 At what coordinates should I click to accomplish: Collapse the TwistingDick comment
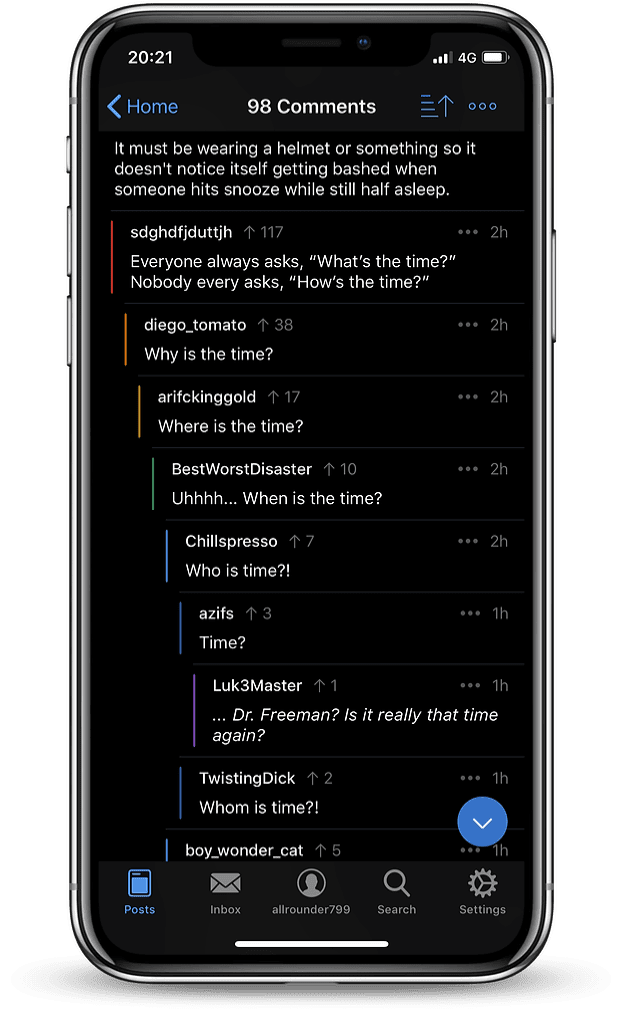(x=352, y=793)
